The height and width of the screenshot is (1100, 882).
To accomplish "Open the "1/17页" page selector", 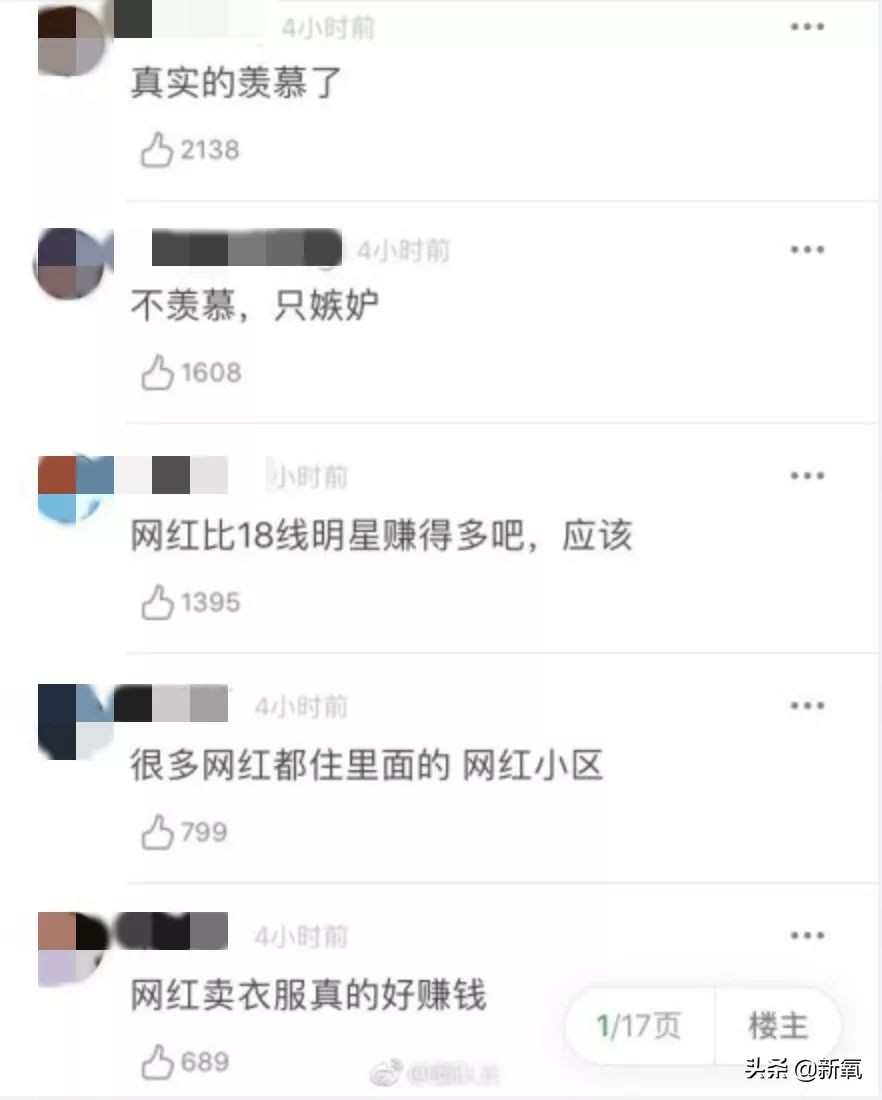I will (638, 1025).
